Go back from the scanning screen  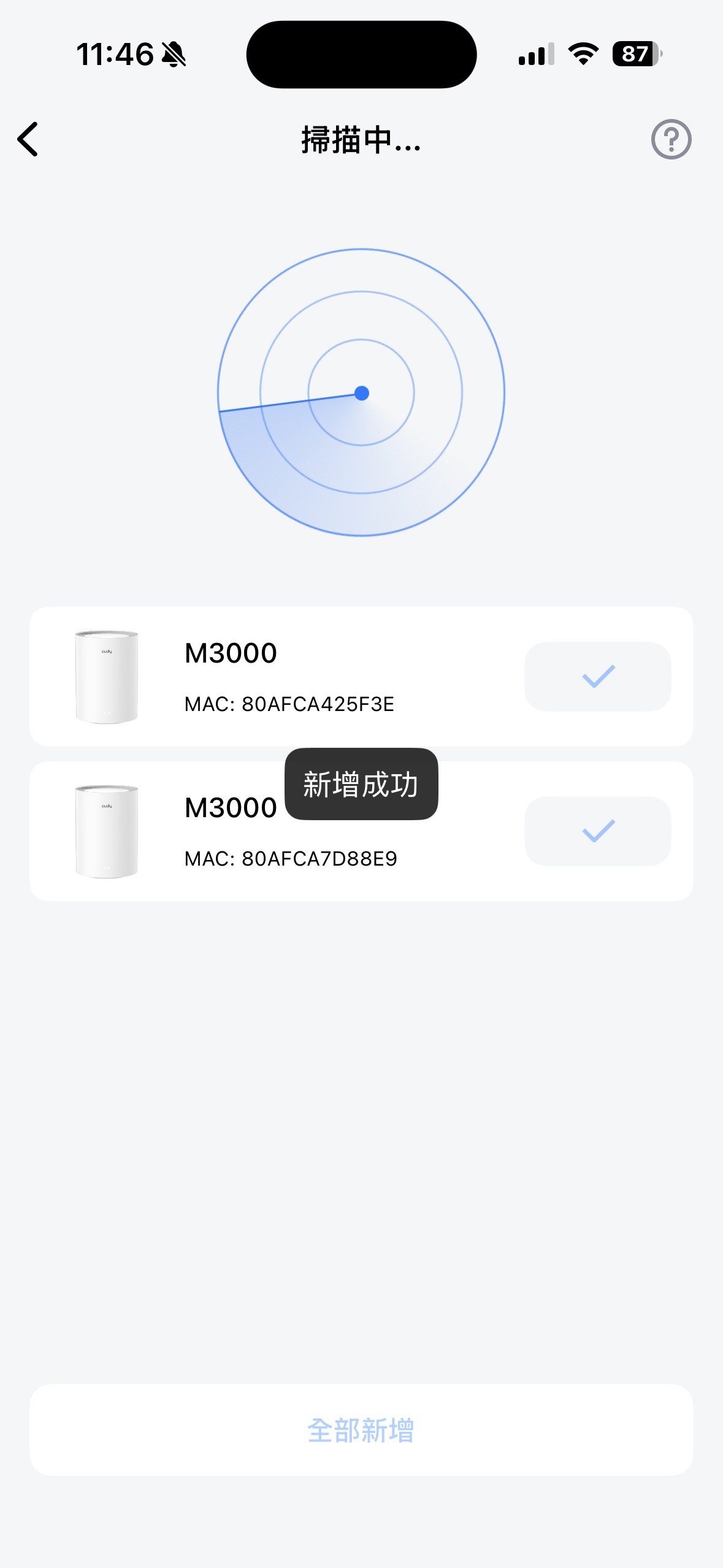point(28,139)
